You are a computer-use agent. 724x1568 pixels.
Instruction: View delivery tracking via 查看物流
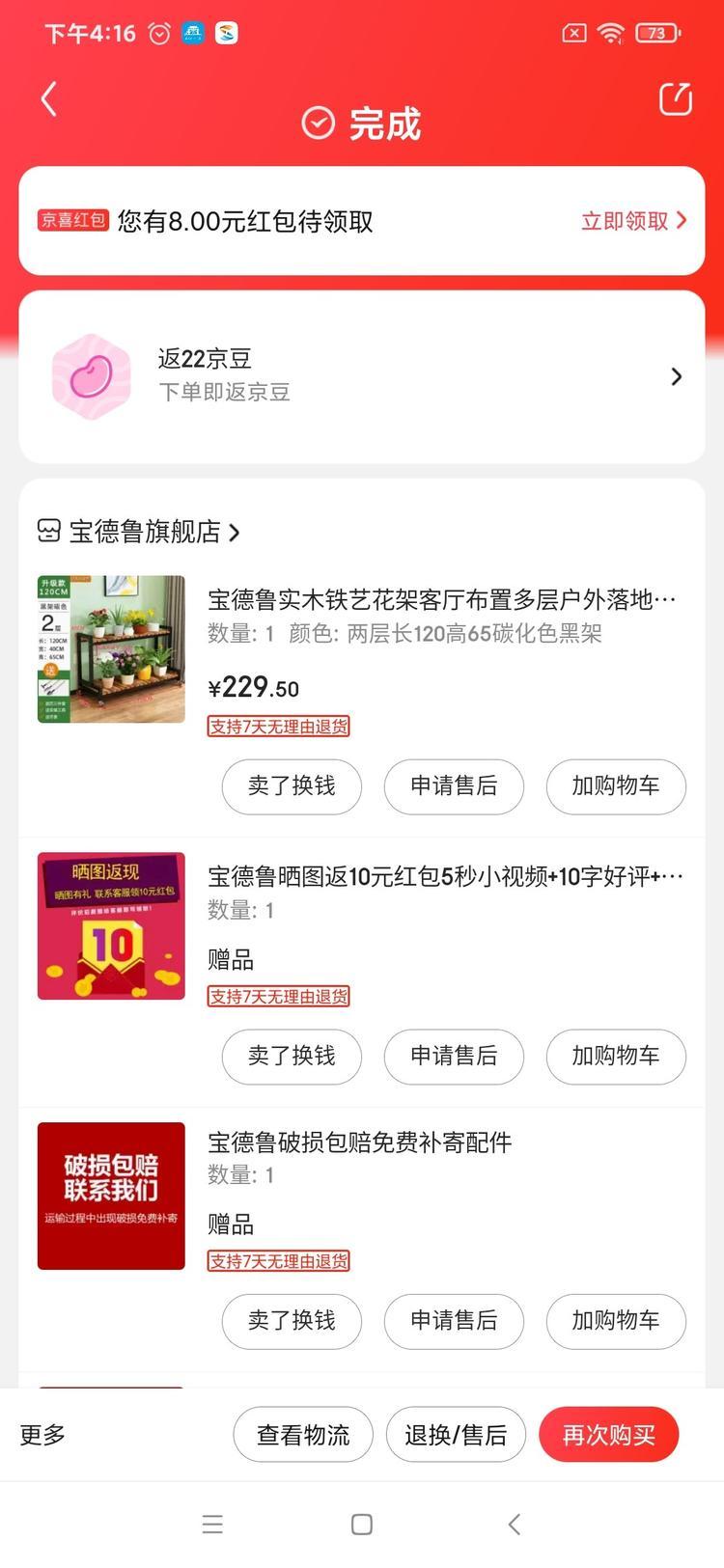[x=303, y=1435]
